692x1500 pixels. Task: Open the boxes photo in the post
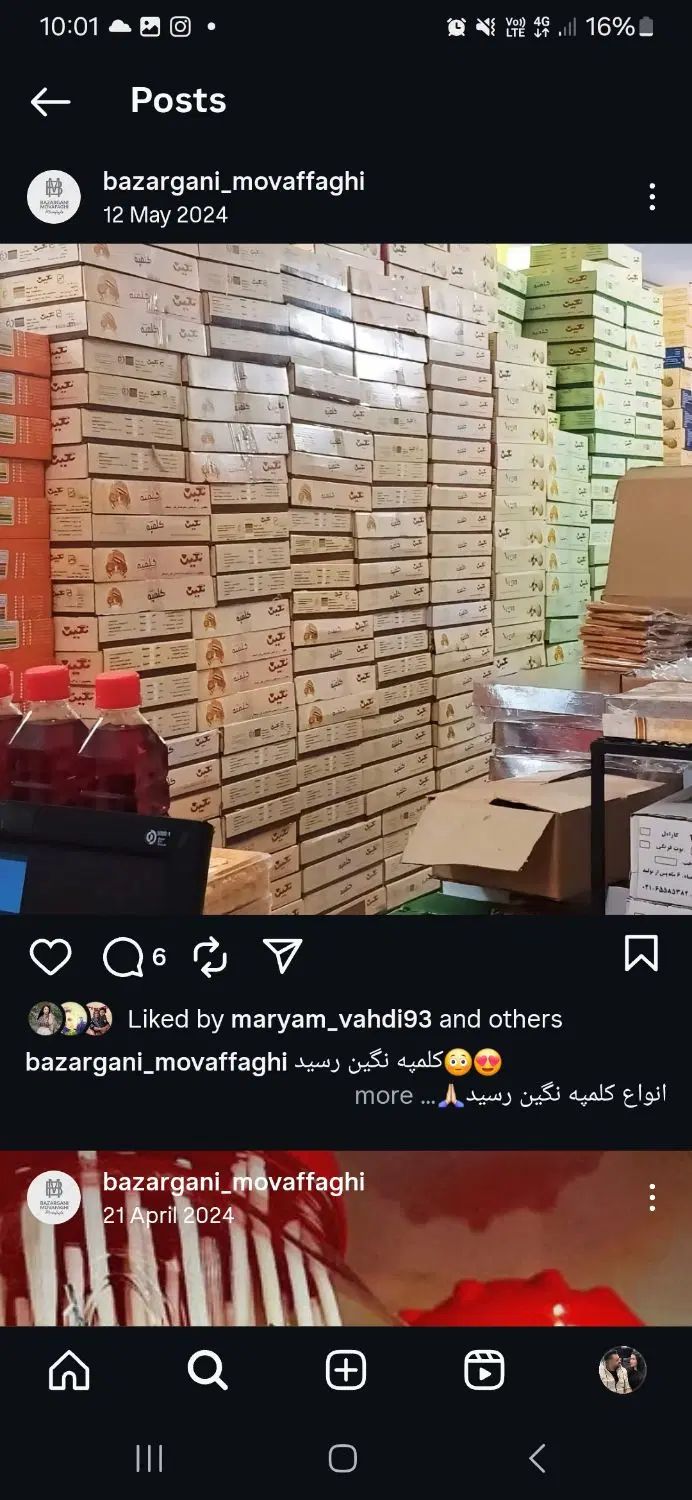tap(346, 580)
